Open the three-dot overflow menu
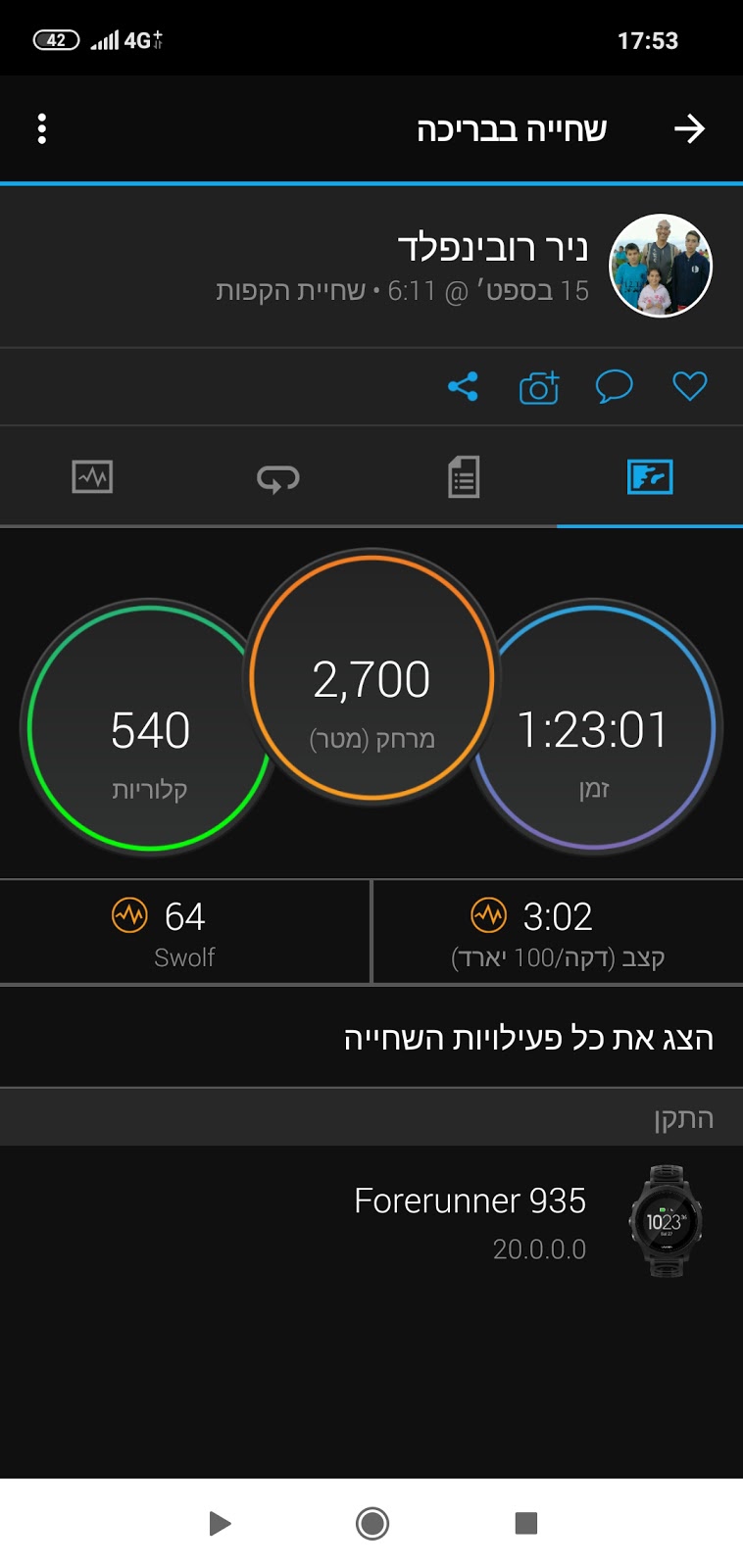The width and height of the screenshot is (743, 1568). click(41, 128)
